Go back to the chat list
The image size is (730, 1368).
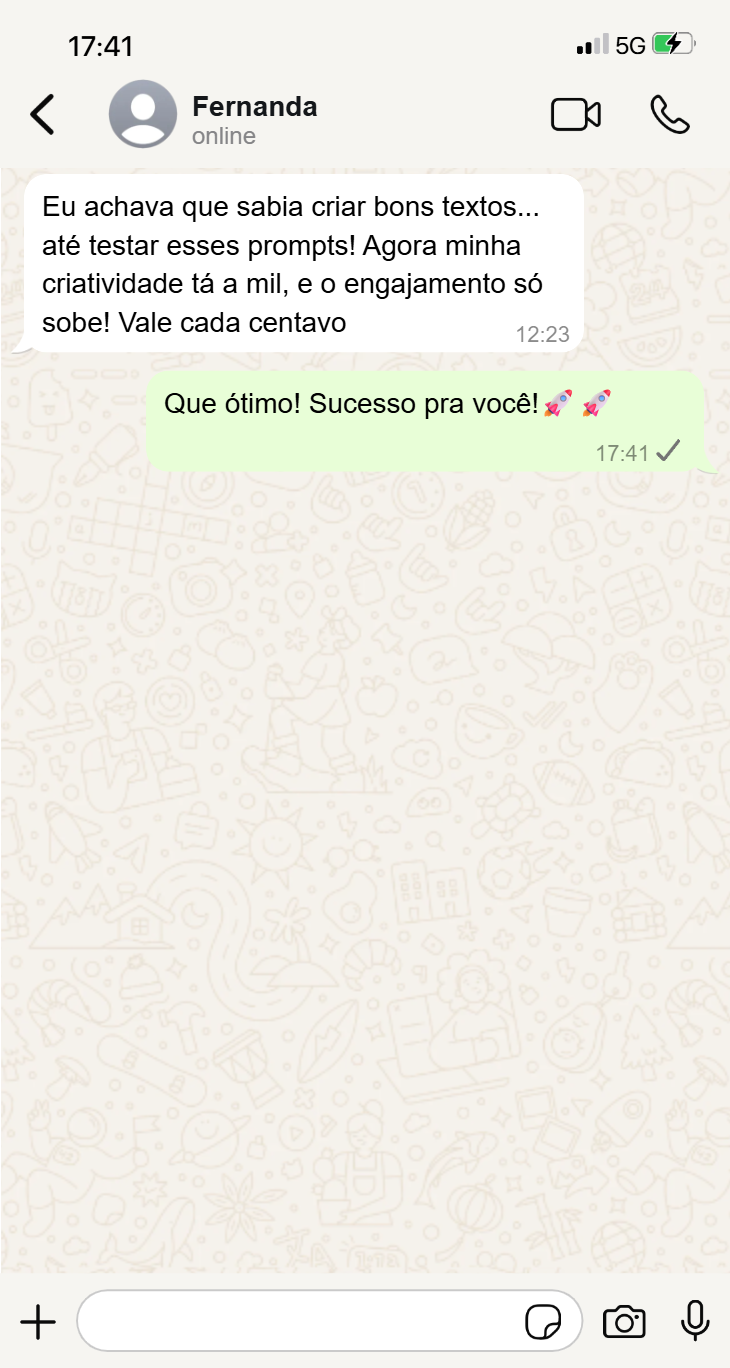(x=42, y=115)
